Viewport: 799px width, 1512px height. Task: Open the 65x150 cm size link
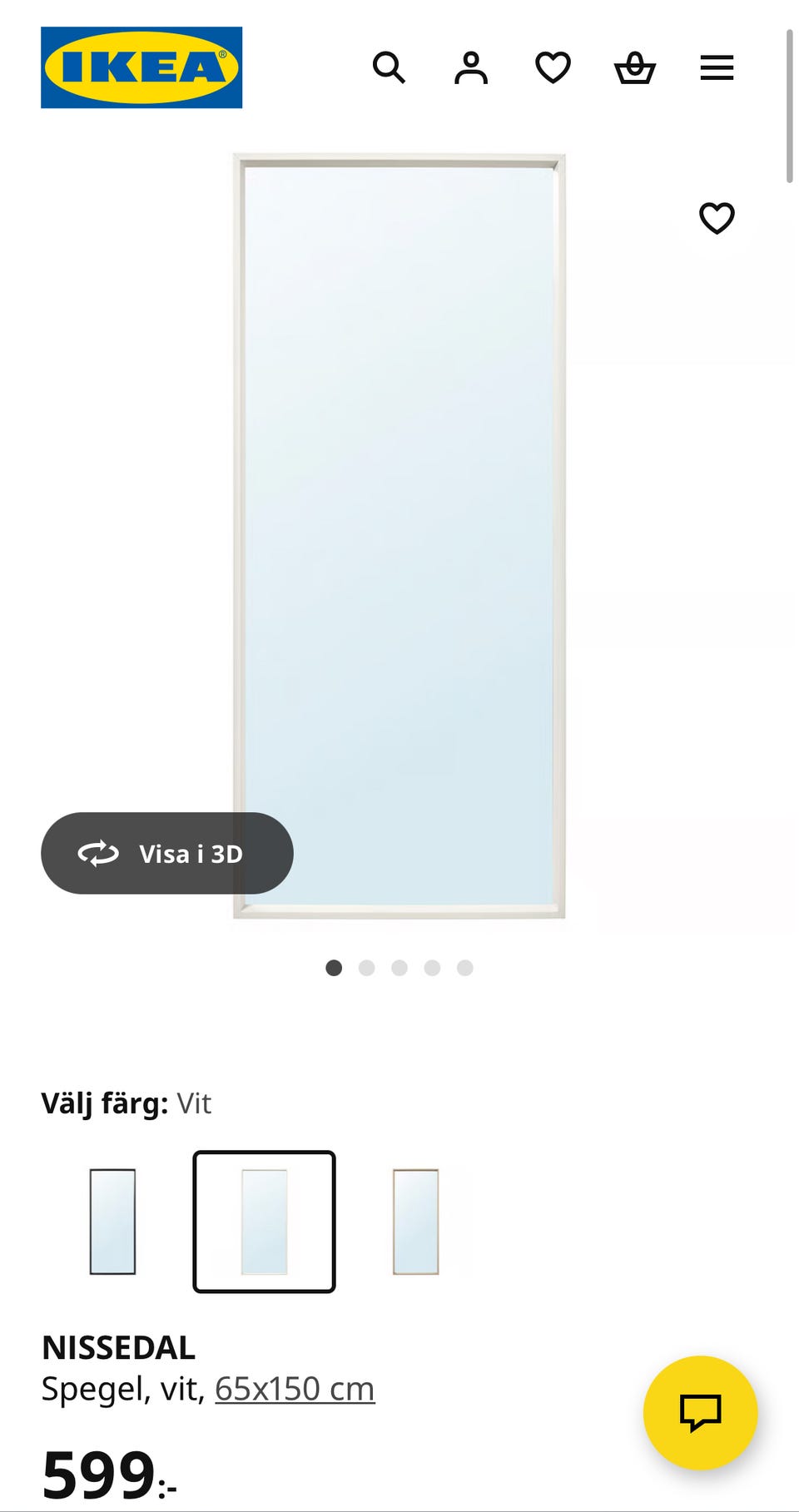tap(294, 1388)
